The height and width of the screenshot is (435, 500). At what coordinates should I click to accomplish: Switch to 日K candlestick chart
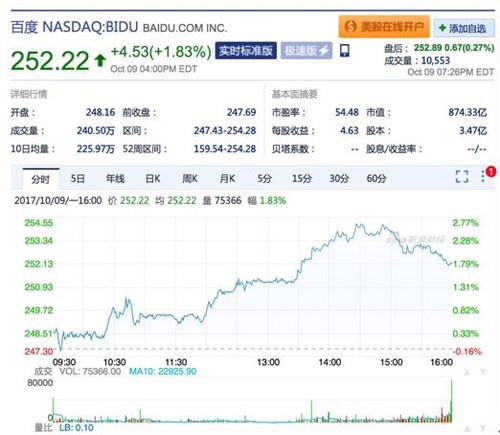click(x=153, y=179)
